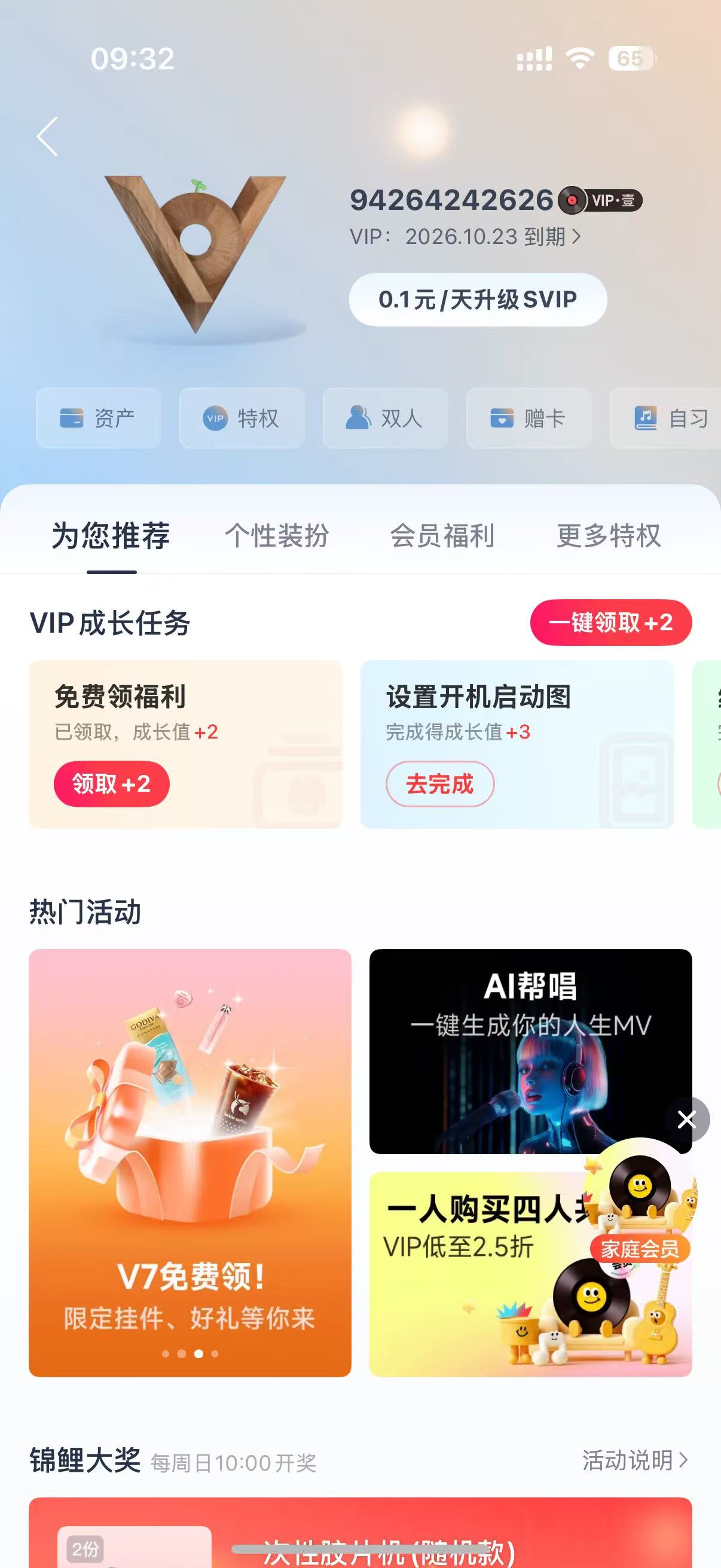
Task: Go back using the top-left arrow
Action: coord(47,136)
